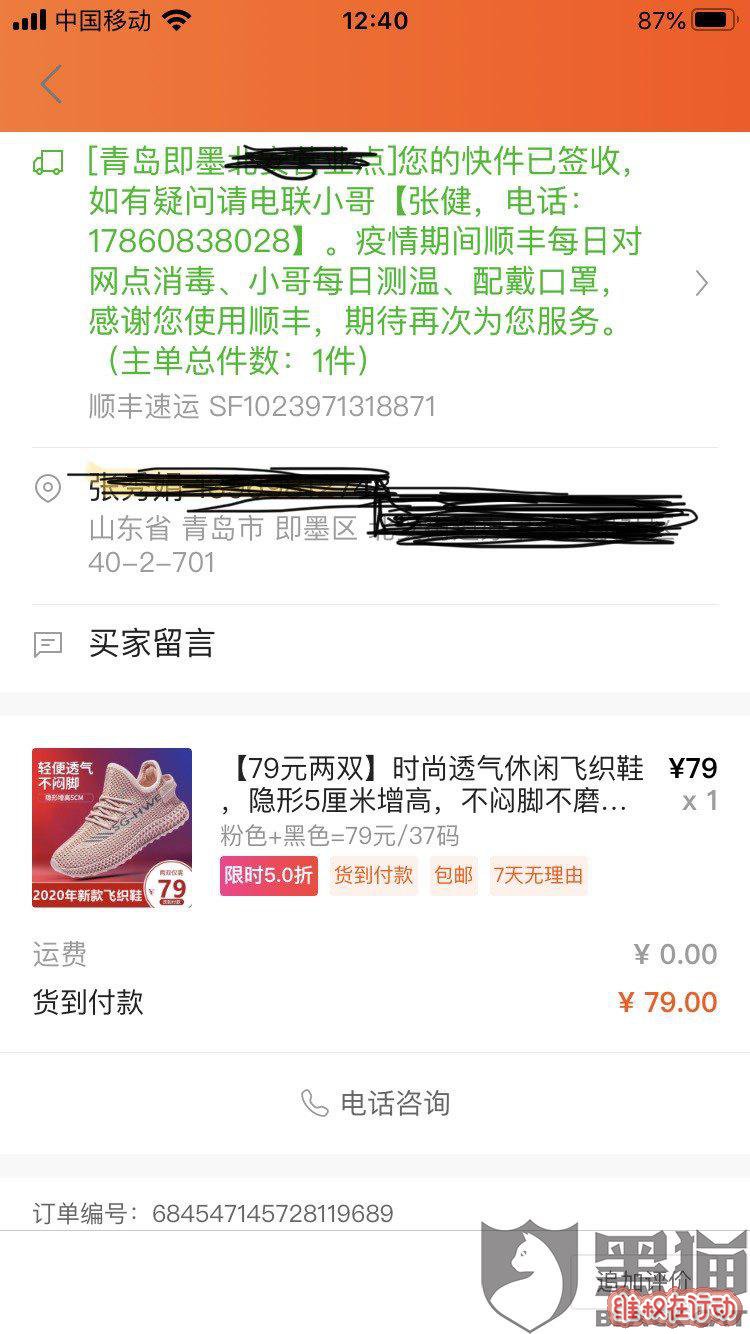The image size is (750, 1334).
Task: Go back using the top-left arrow
Action: tap(51, 84)
